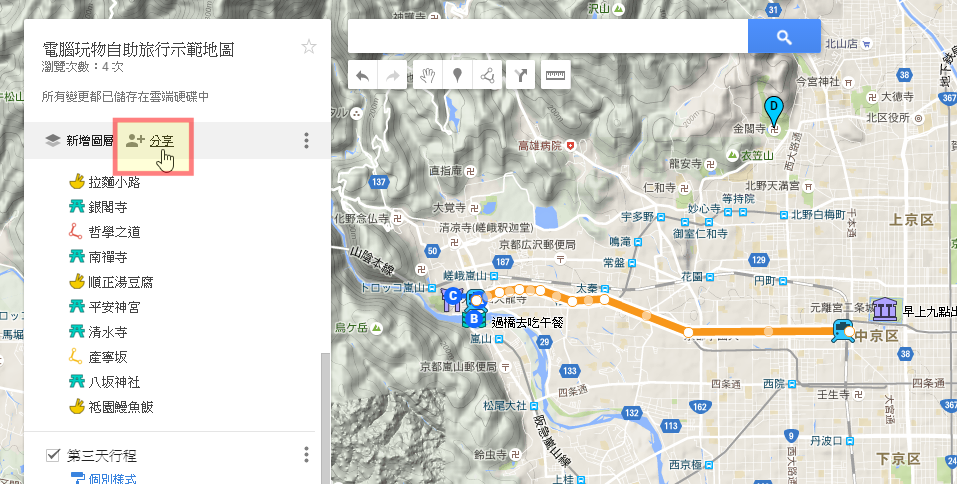Open 清水寺 place entry

pos(107,332)
